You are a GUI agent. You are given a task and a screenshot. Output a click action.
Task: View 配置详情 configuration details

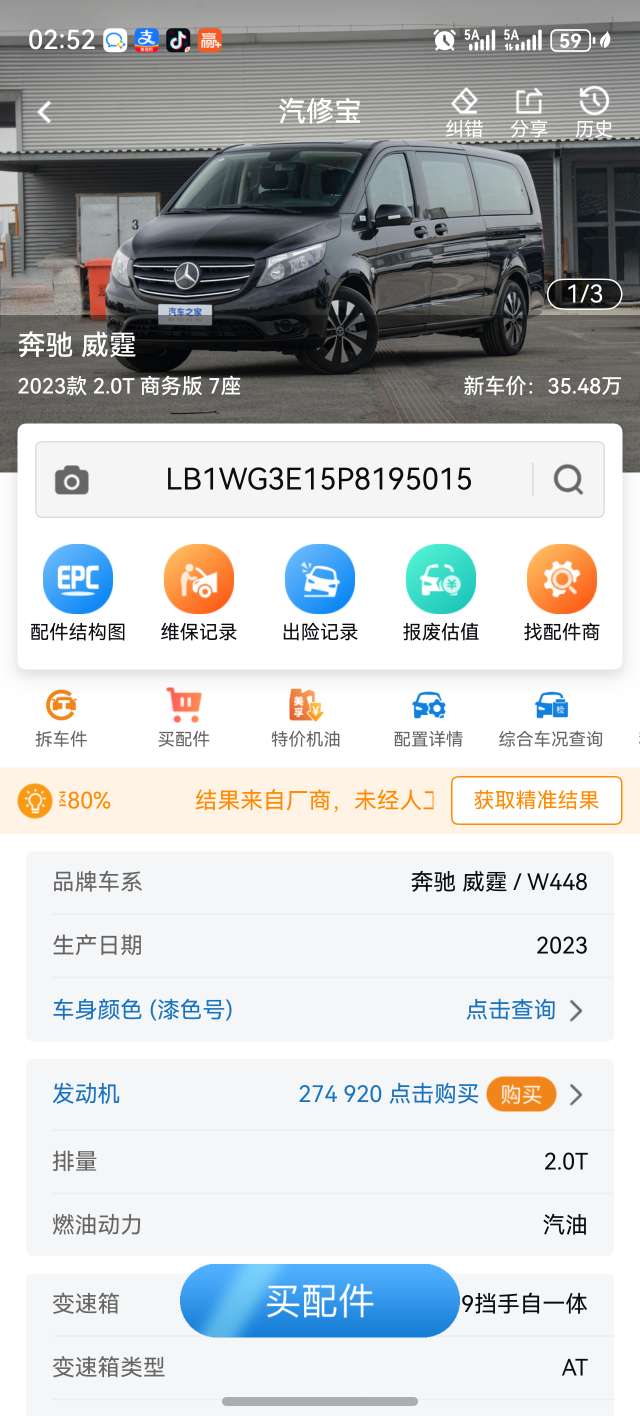428,718
